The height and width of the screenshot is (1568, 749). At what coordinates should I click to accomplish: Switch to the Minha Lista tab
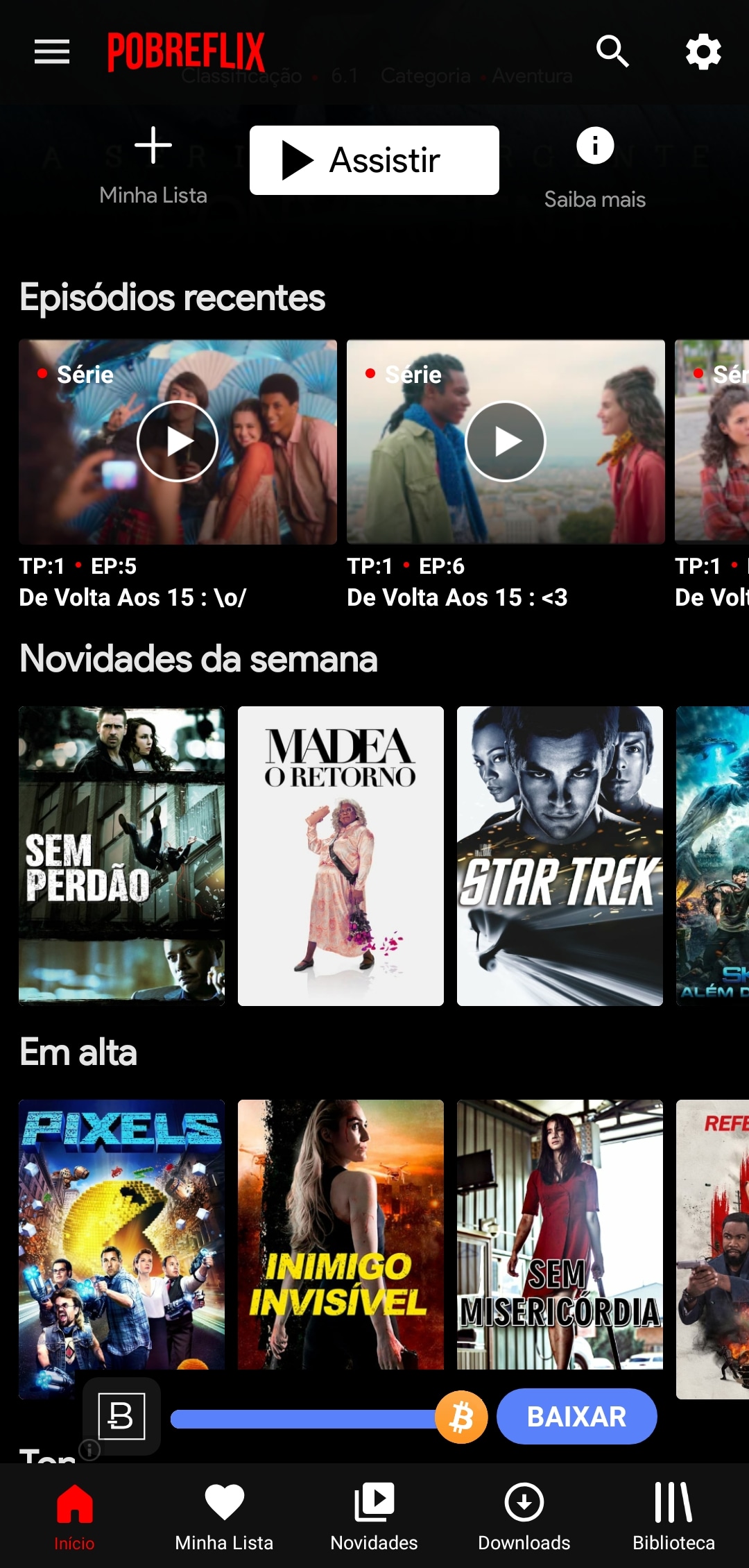click(x=224, y=1516)
